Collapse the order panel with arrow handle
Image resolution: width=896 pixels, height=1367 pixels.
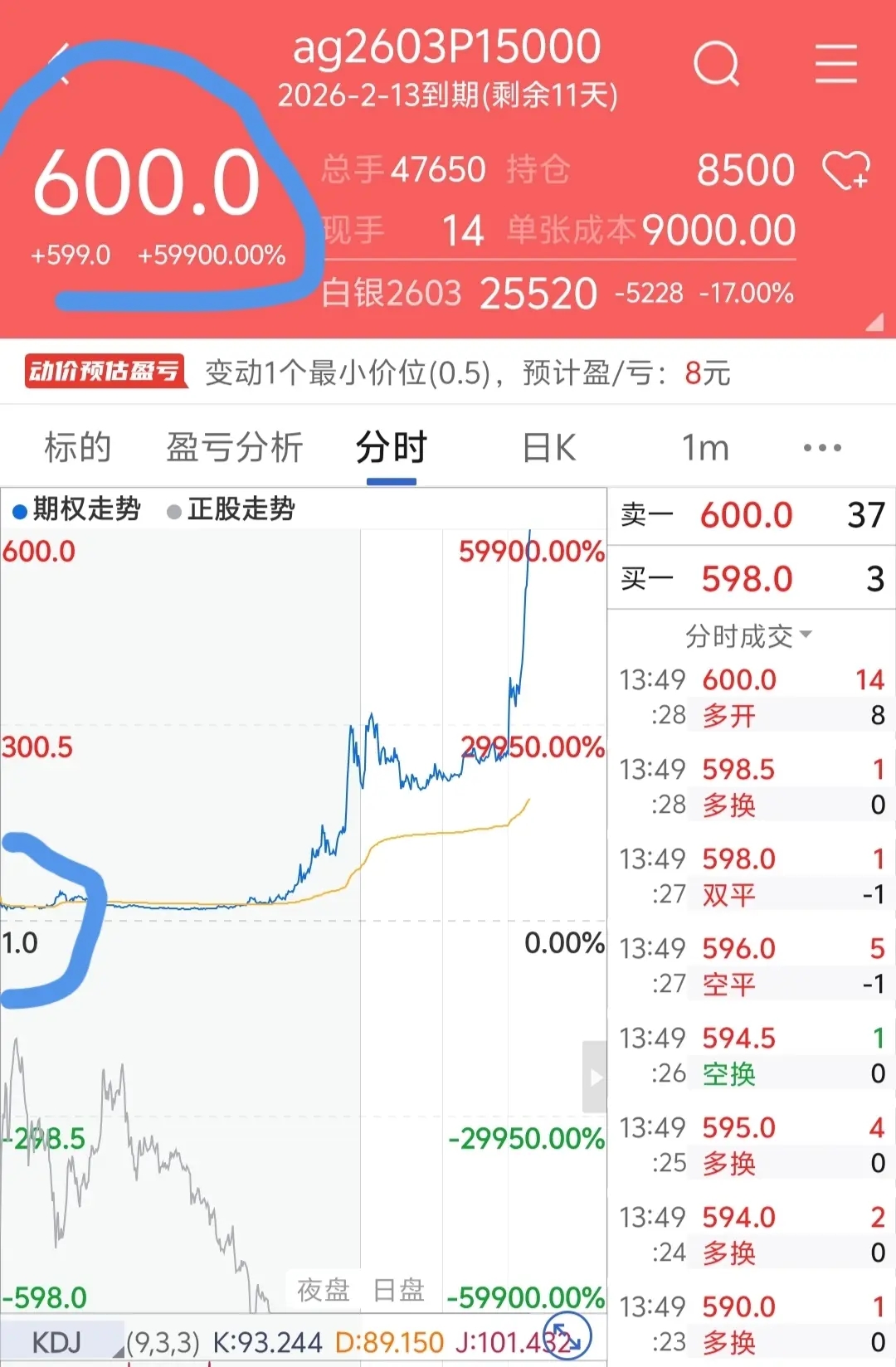[595, 1077]
